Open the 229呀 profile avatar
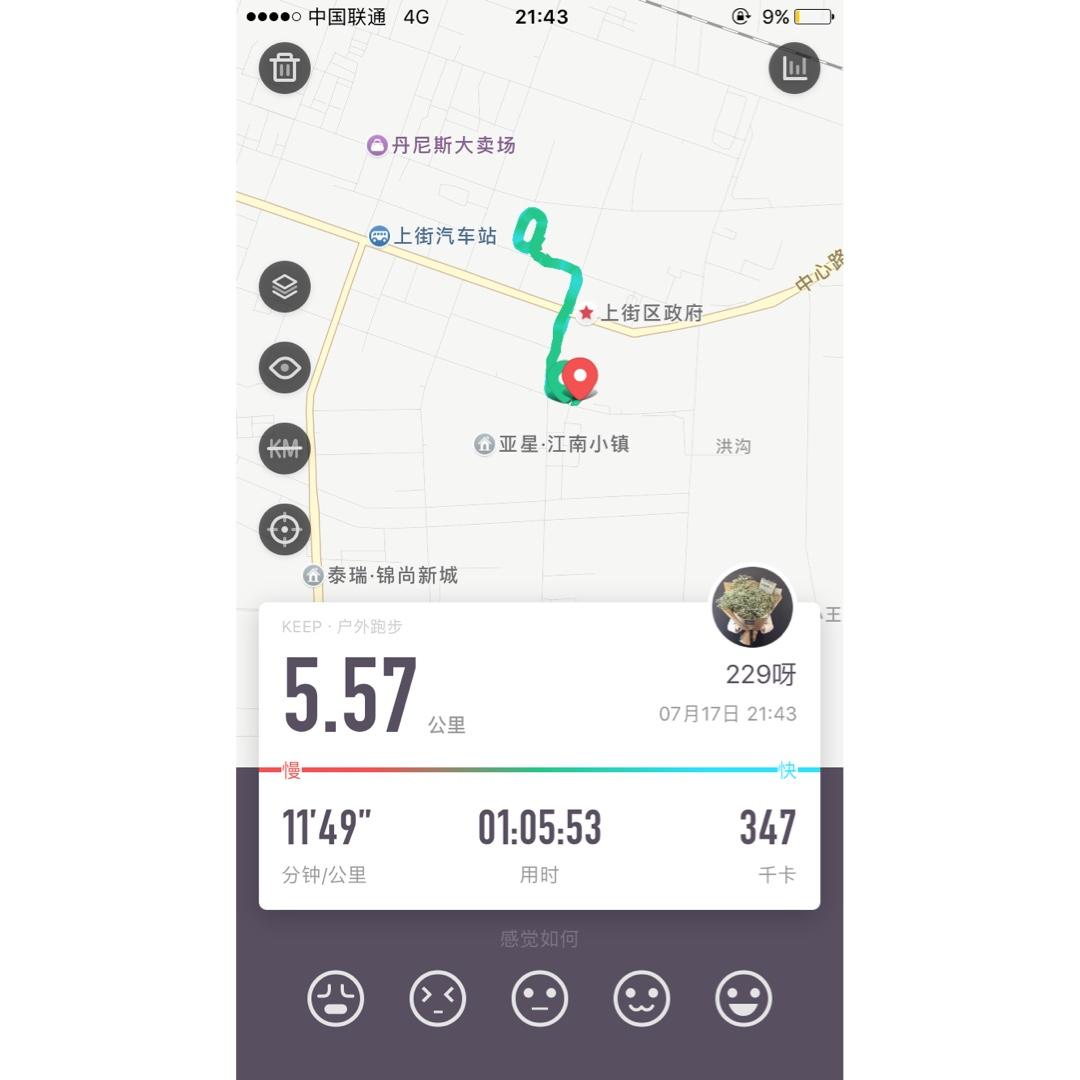This screenshot has height=1080, width=1080. 752,607
